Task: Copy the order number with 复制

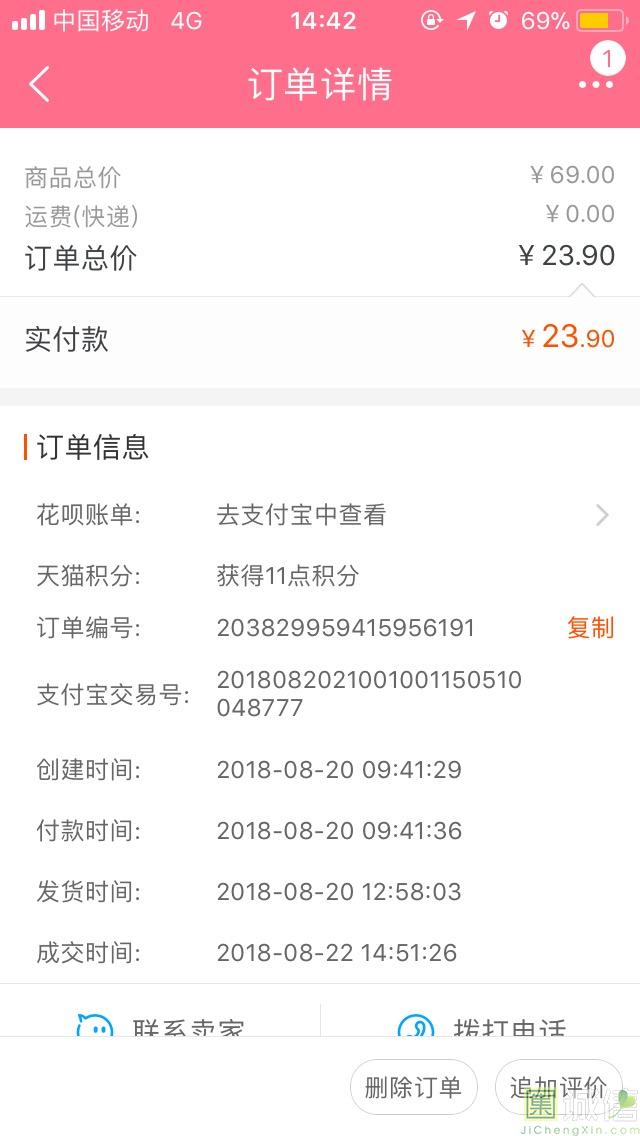Action: point(590,628)
